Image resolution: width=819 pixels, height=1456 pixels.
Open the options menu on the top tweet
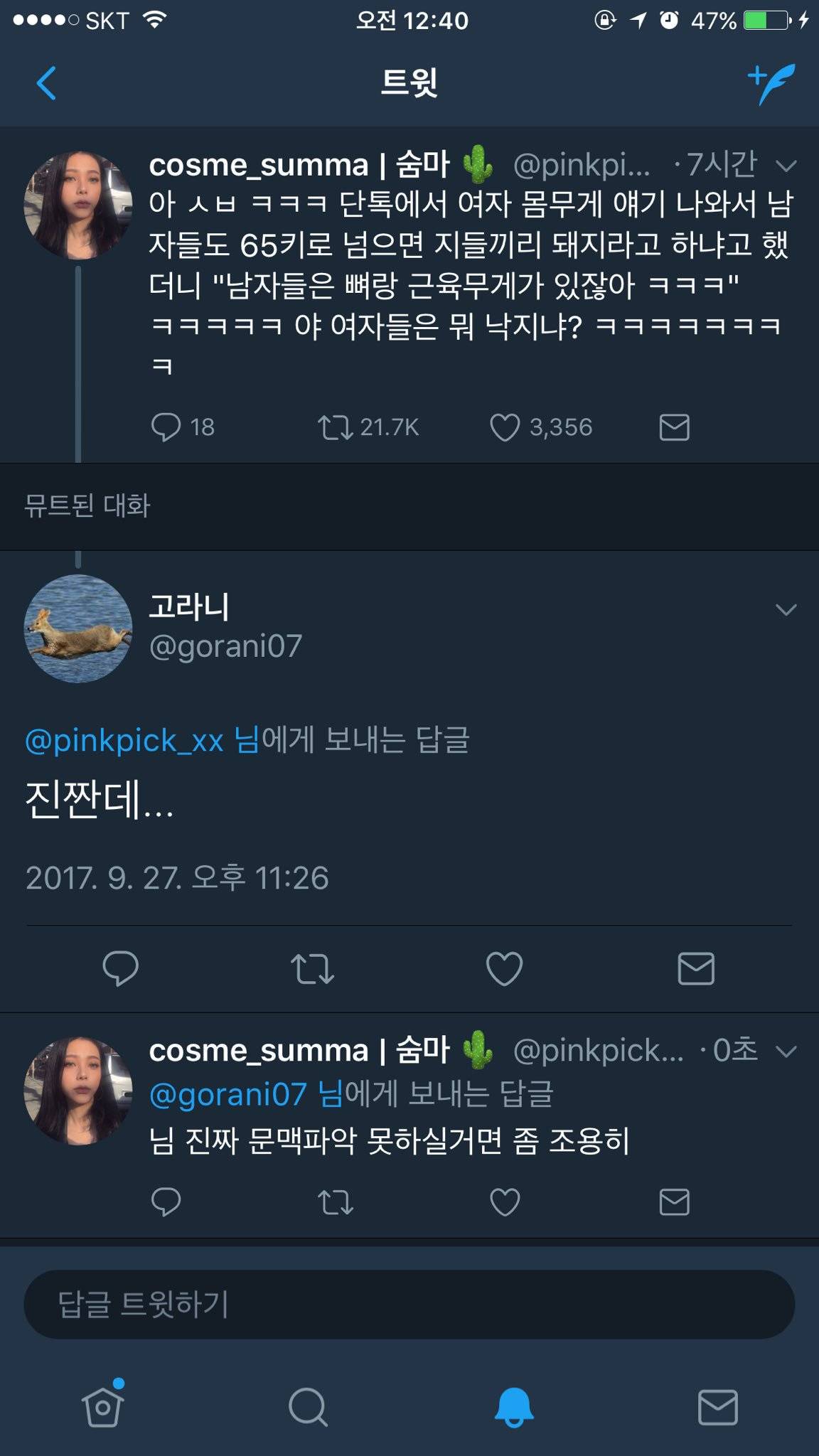[786, 165]
